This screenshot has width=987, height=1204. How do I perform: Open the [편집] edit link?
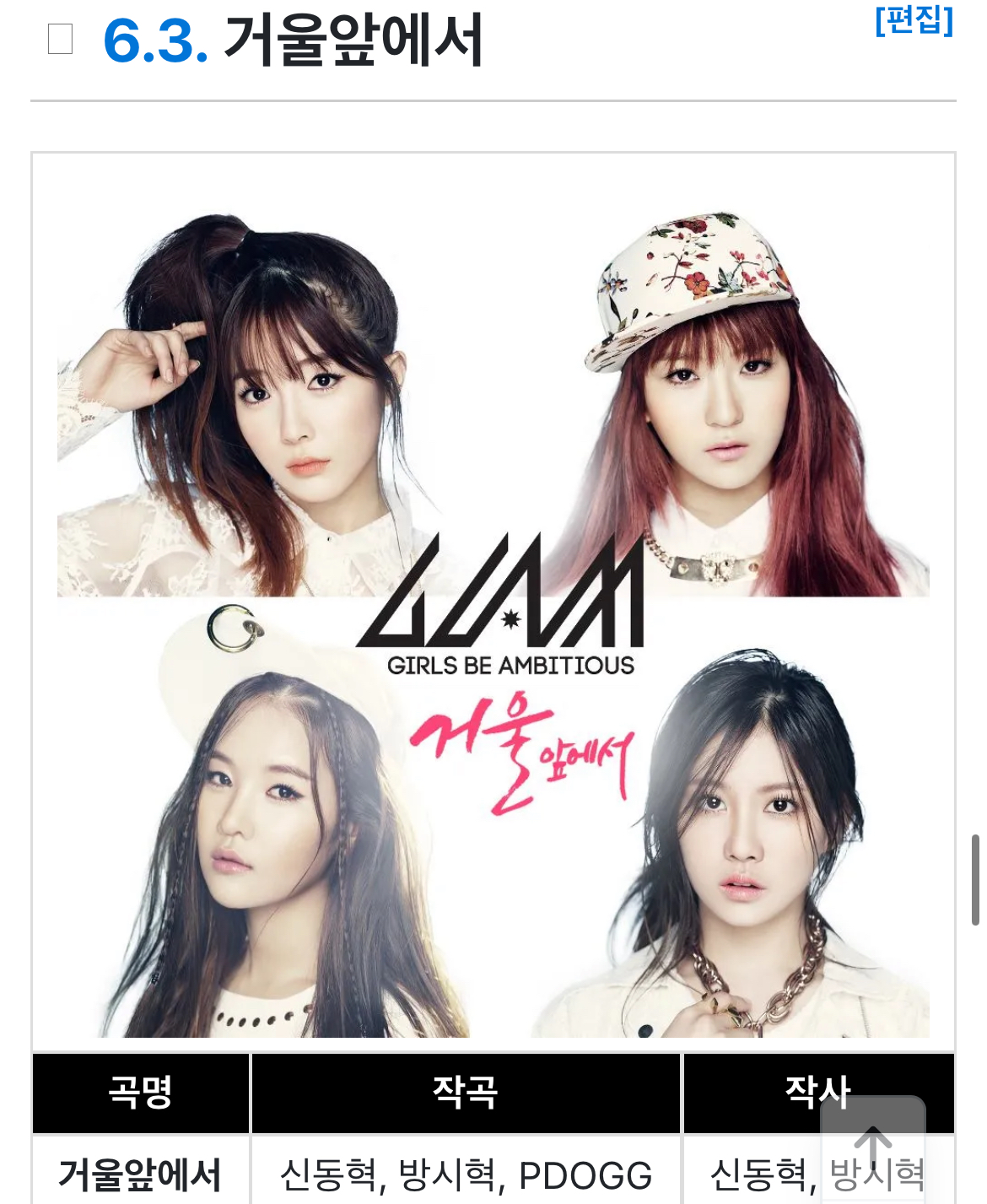tap(914, 20)
